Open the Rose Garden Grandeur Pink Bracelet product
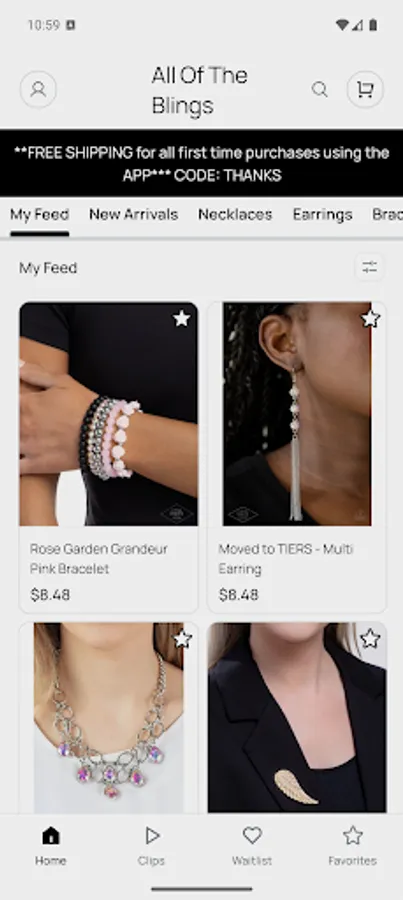403x900 pixels. click(x=108, y=457)
